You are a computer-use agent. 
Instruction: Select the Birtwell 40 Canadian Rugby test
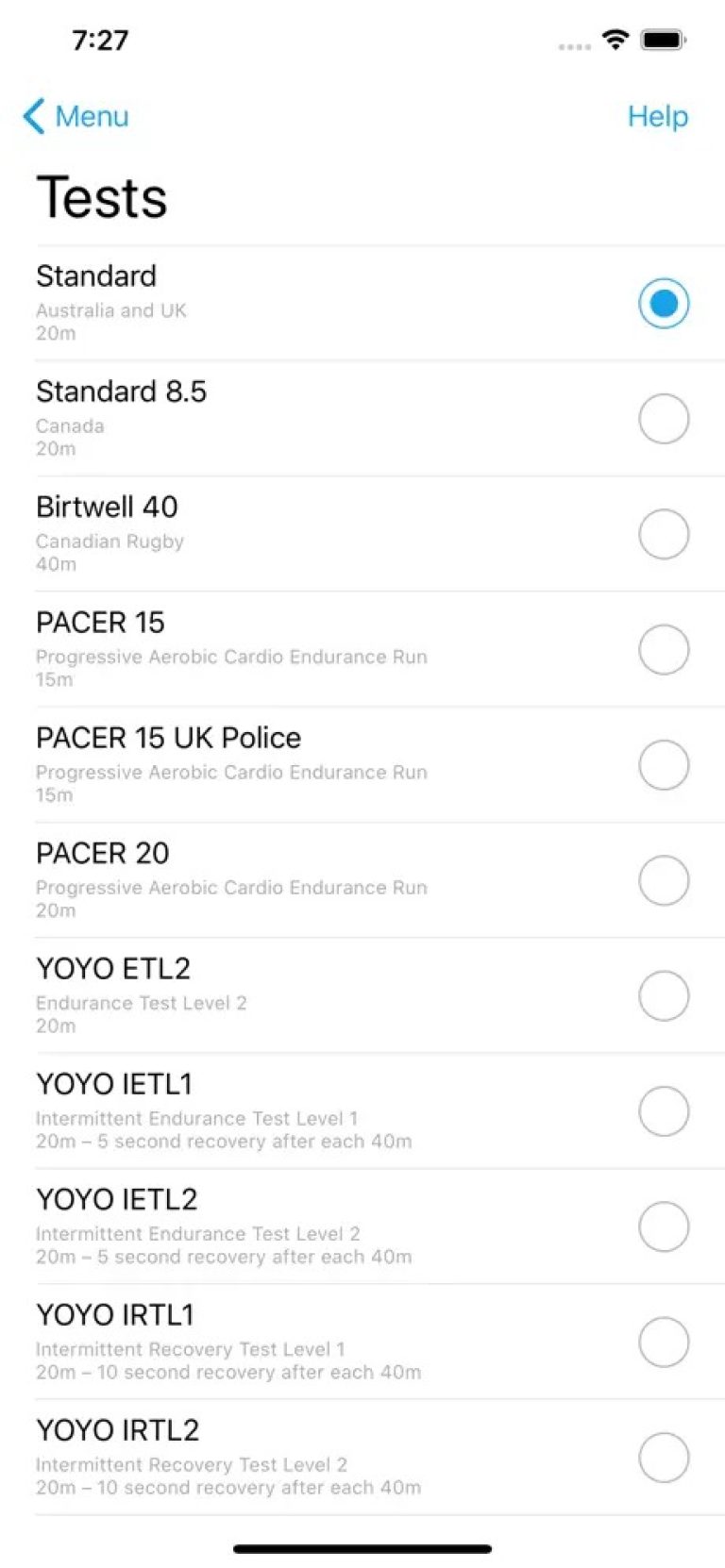(x=664, y=533)
